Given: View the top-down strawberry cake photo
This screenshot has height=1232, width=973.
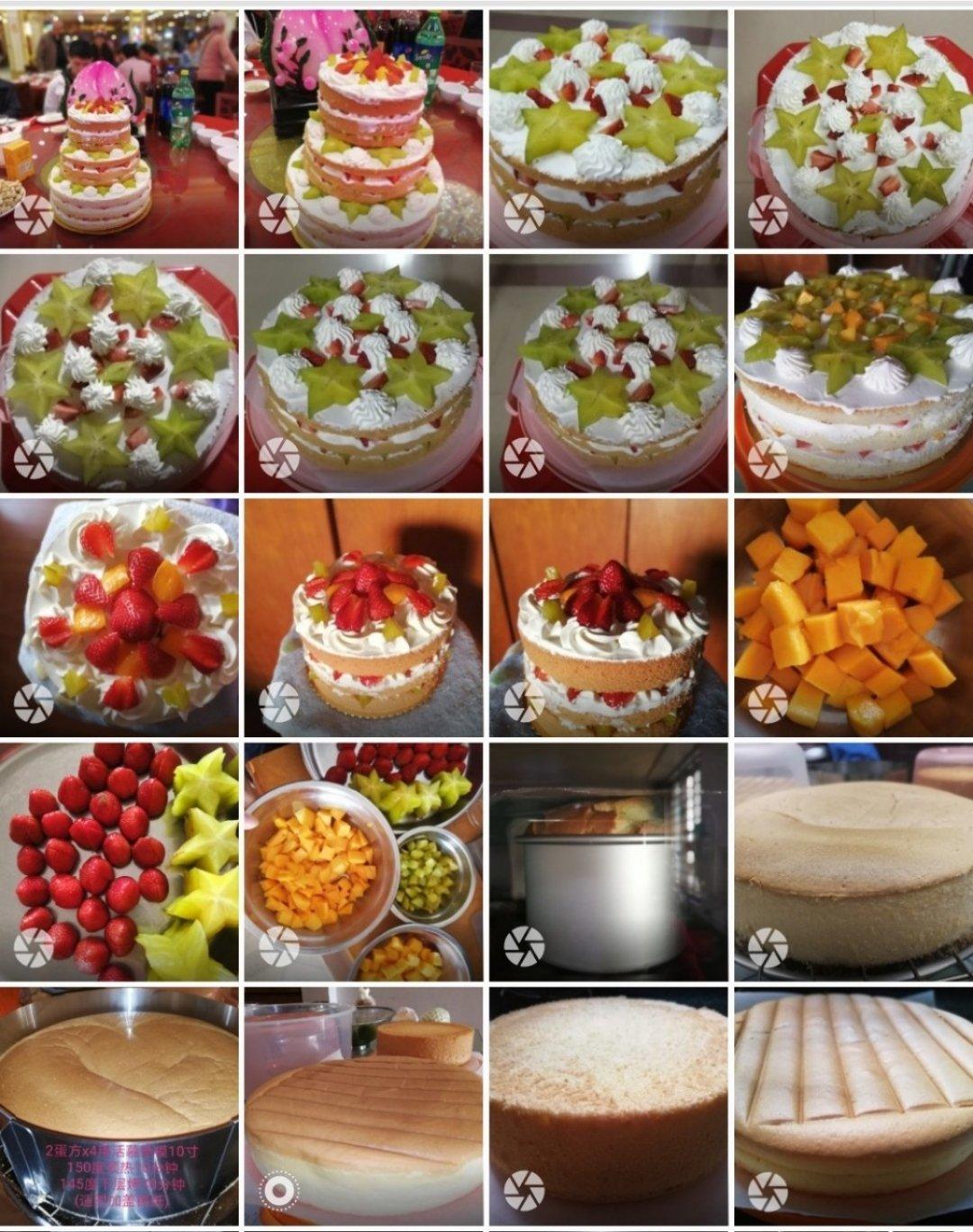Looking at the screenshot, I should [x=119, y=616].
